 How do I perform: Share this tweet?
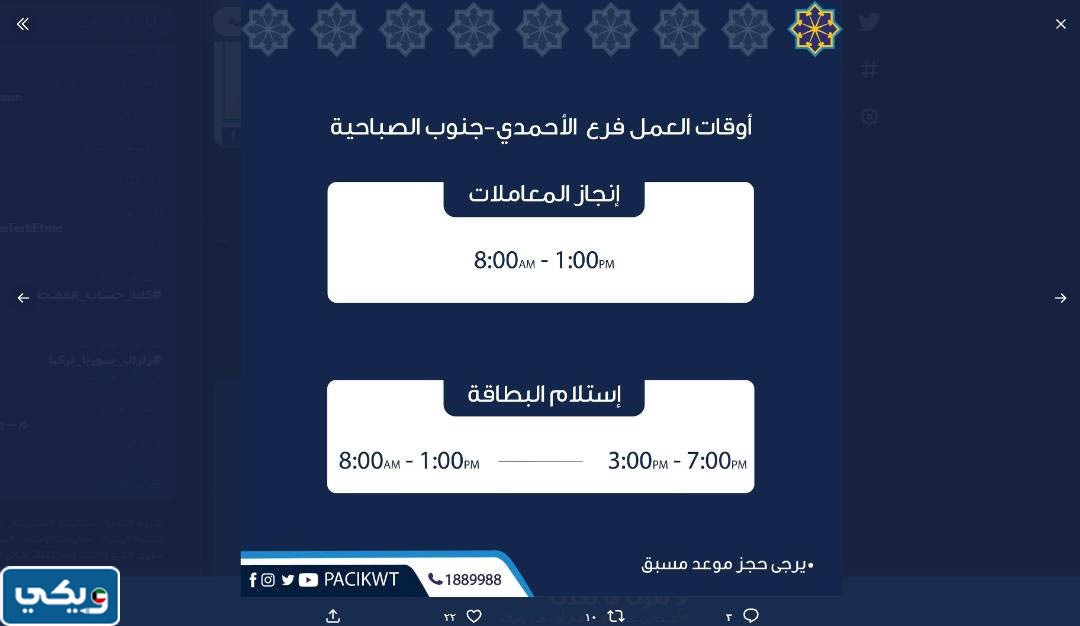(333, 616)
